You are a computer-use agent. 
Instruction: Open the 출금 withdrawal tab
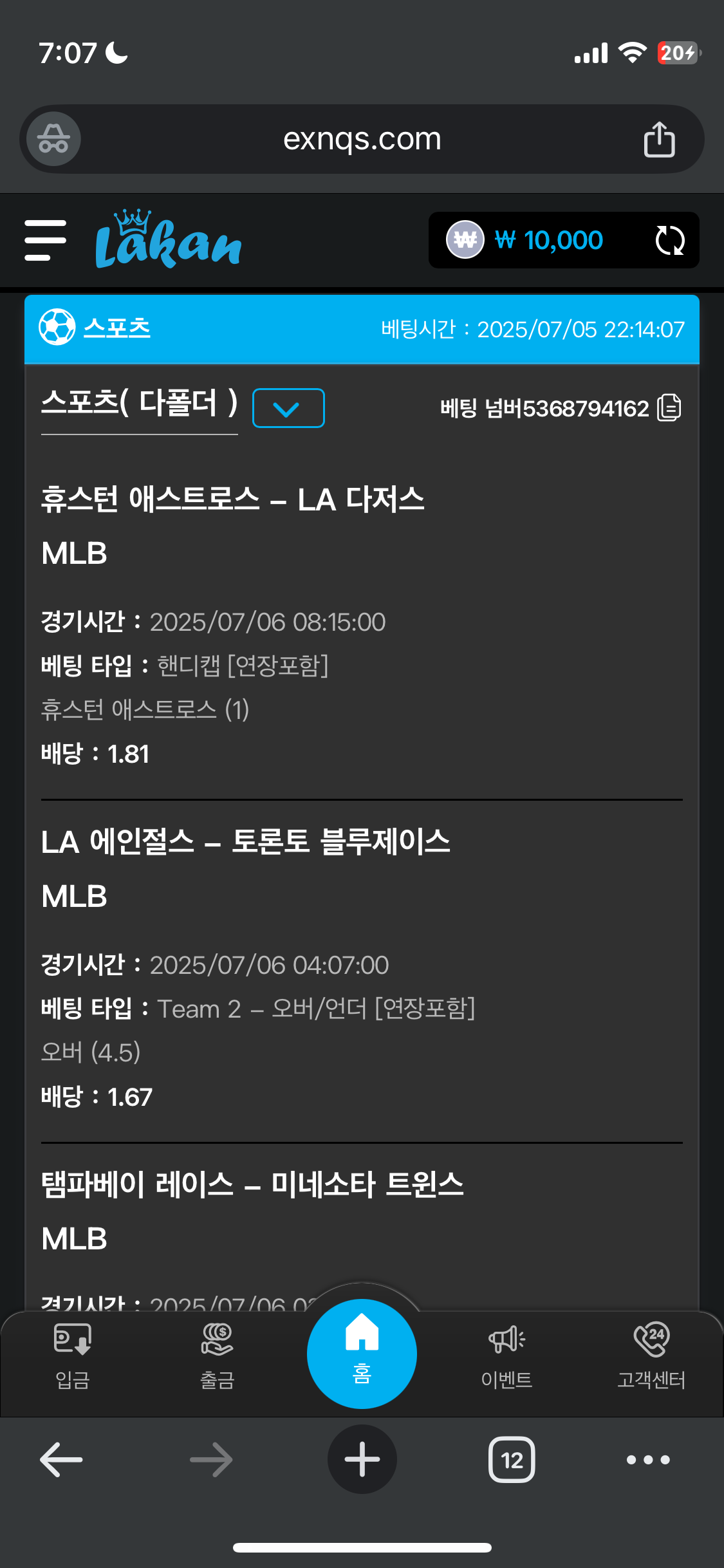[217, 1355]
